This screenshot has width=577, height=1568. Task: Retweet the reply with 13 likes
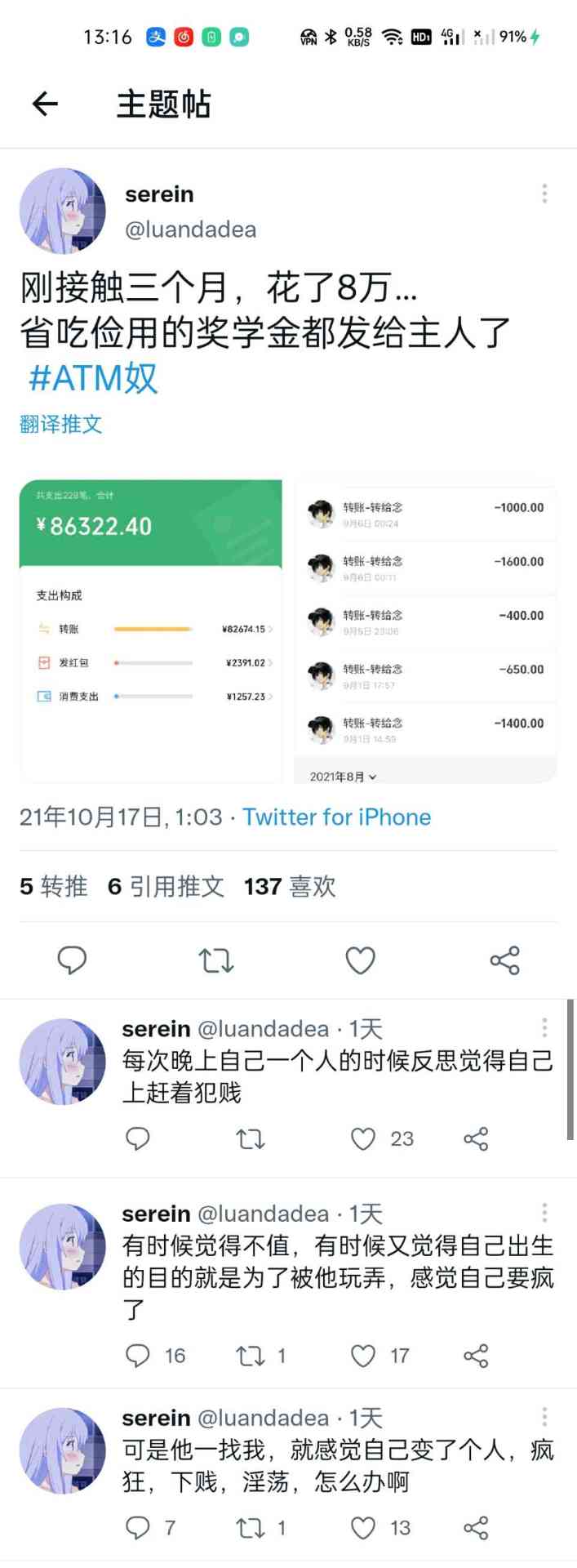(250, 1527)
